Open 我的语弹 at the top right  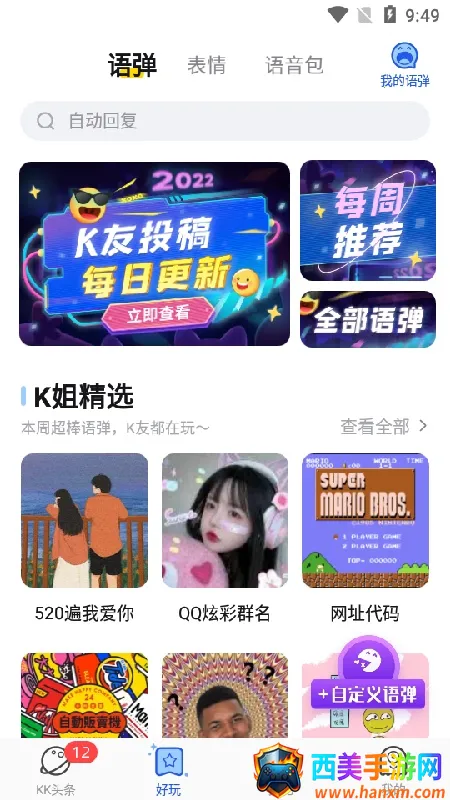pyautogui.click(x=405, y=66)
